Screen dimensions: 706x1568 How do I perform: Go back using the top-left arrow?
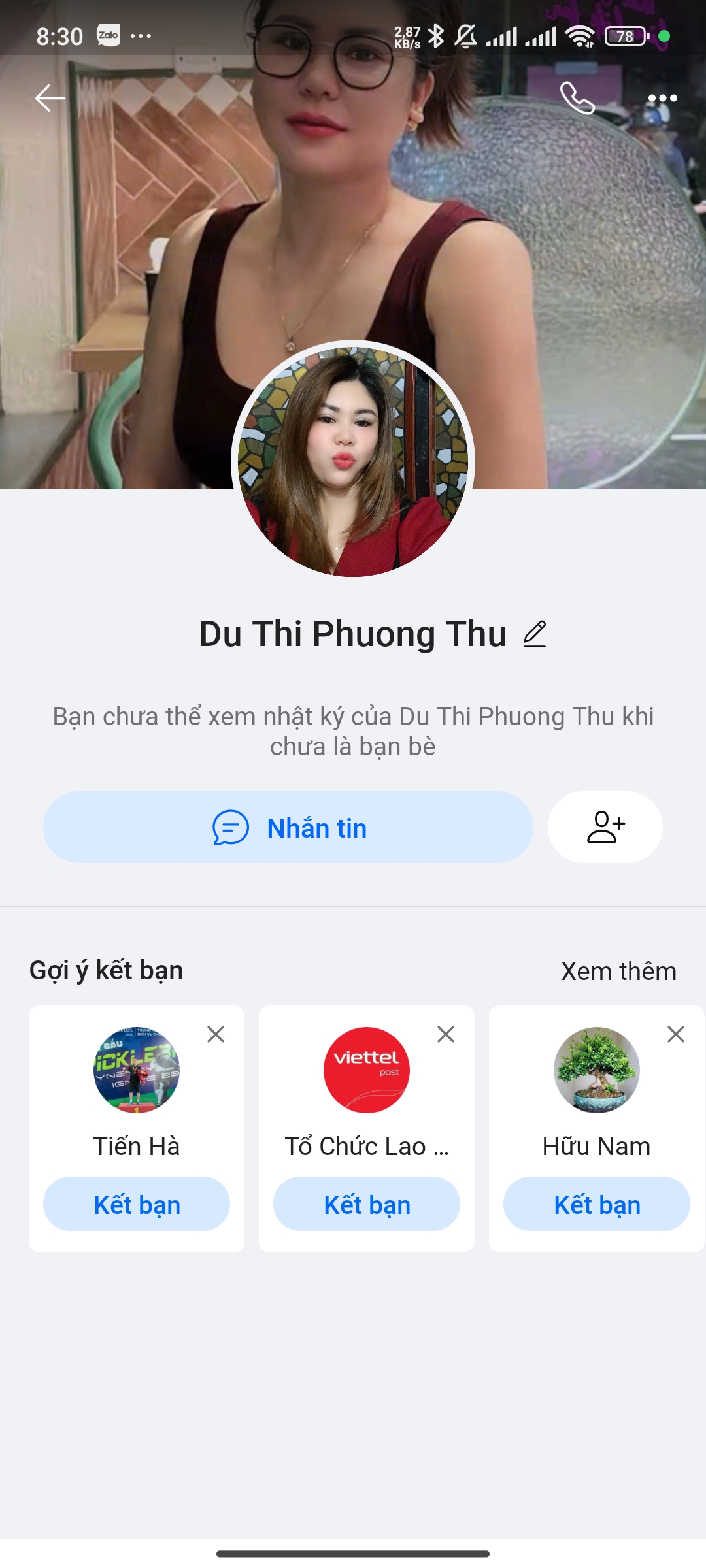tap(50, 99)
